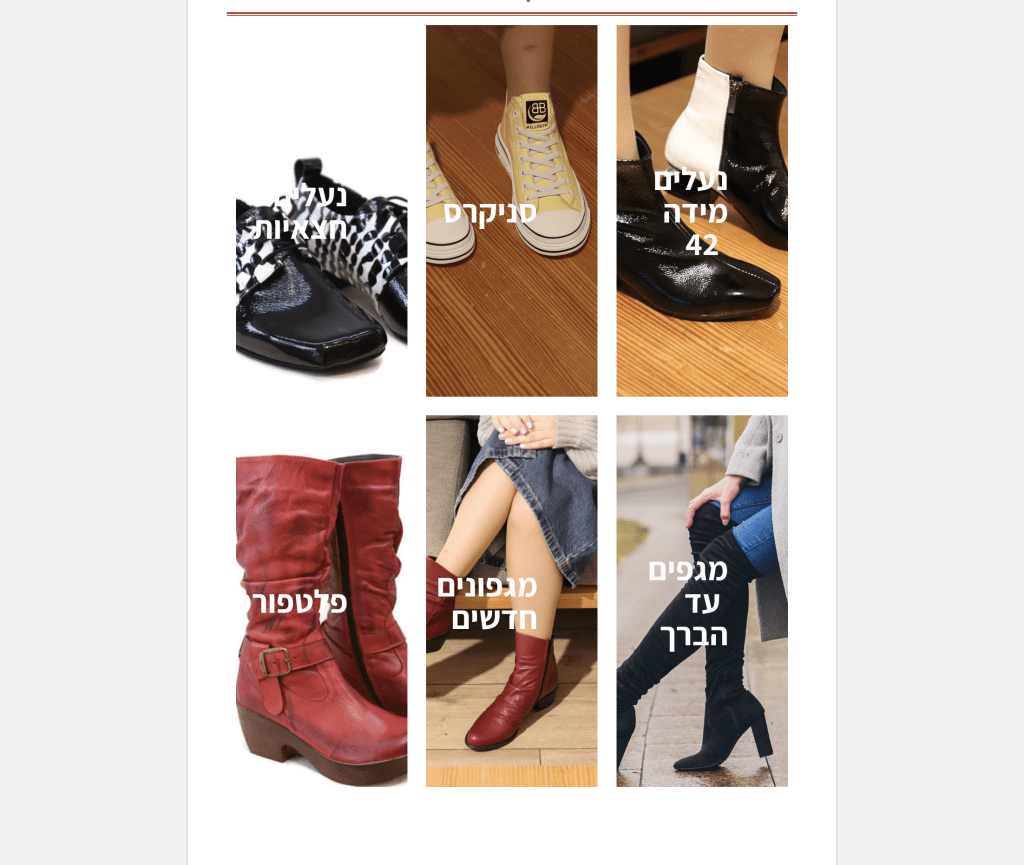This screenshot has width=1024, height=865.
Task: Open the נעליים חצאיות category tile
Action: point(321,211)
